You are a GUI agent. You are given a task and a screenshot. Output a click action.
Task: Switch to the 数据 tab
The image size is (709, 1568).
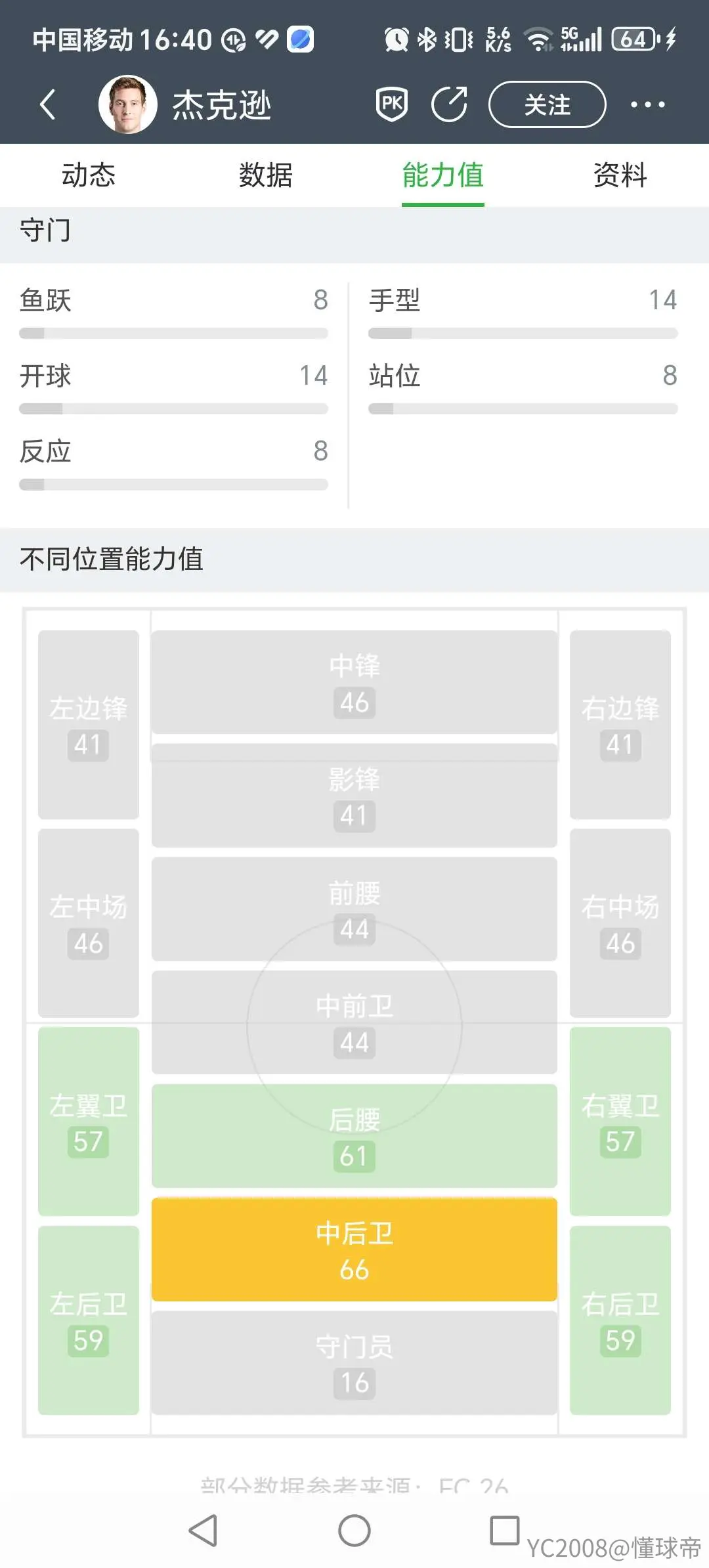click(x=266, y=175)
